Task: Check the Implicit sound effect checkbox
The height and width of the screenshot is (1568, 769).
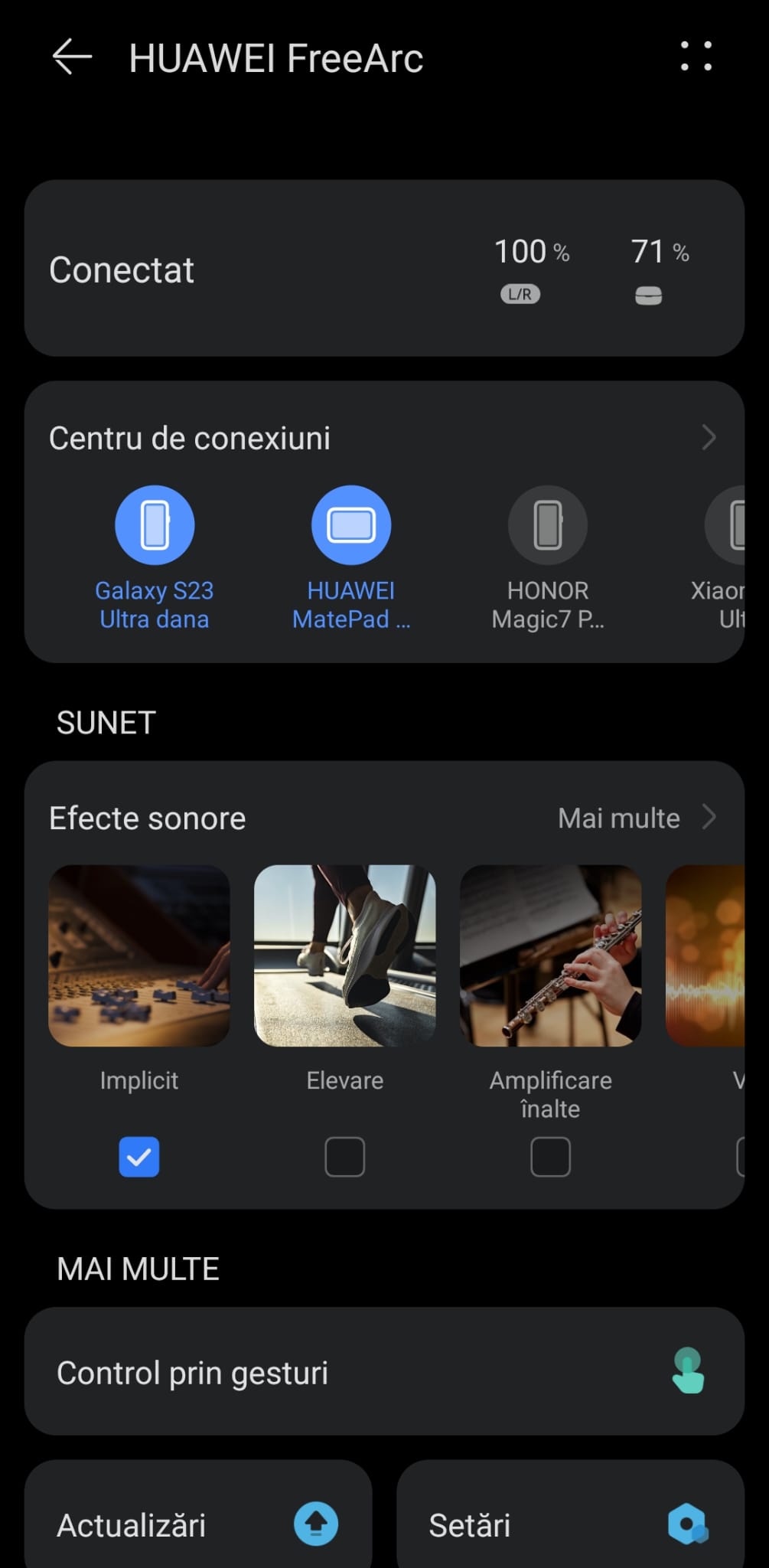Action: pos(139,1156)
